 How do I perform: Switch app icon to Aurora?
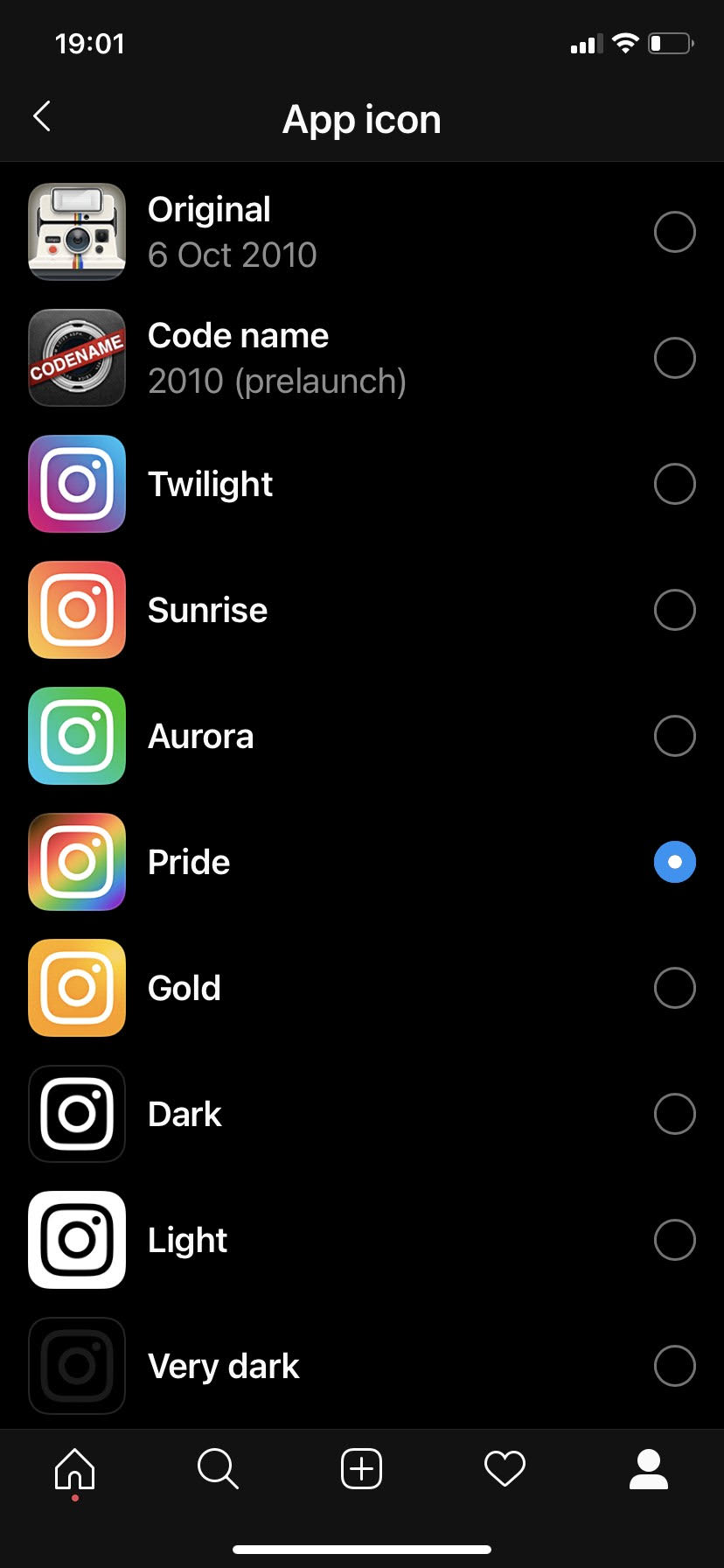click(674, 736)
